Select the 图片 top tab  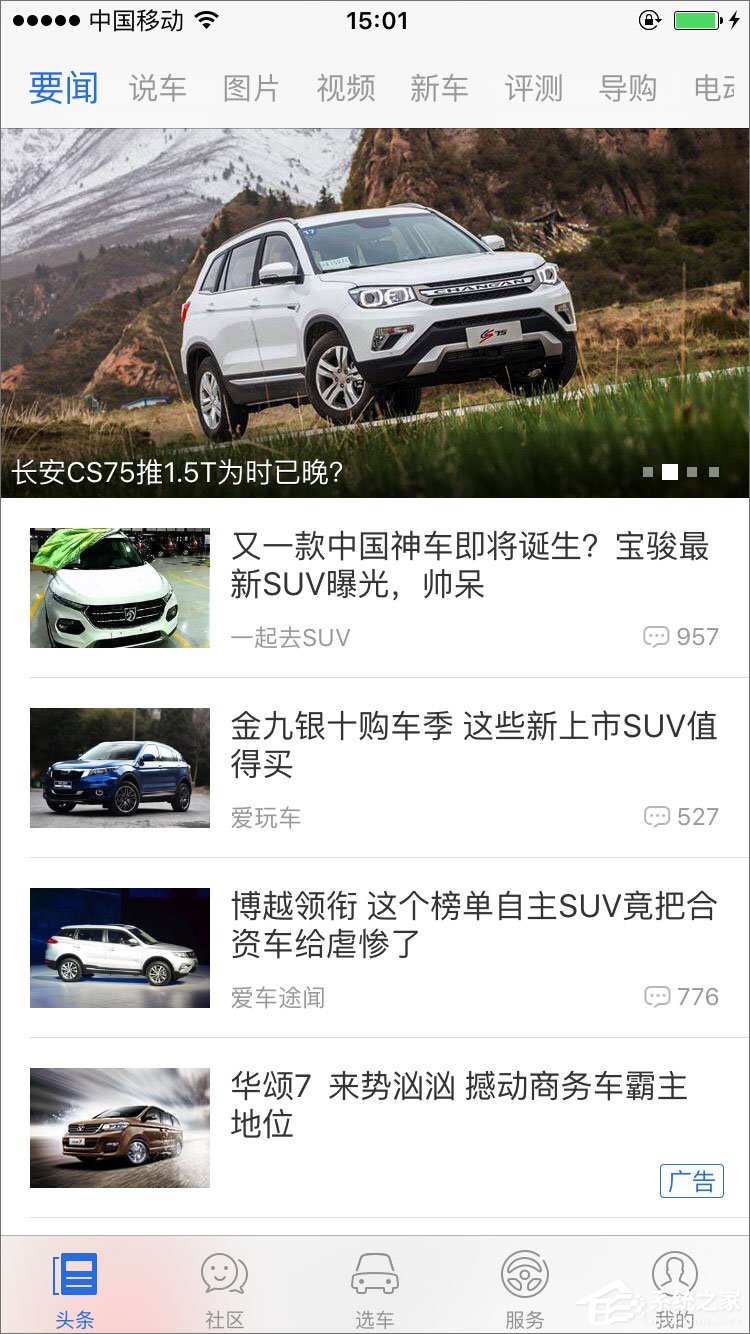(x=251, y=88)
